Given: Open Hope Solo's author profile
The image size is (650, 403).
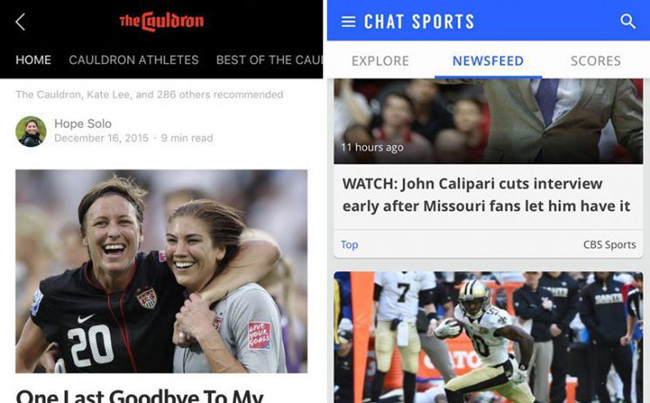Looking at the screenshot, I should (82, 124).
